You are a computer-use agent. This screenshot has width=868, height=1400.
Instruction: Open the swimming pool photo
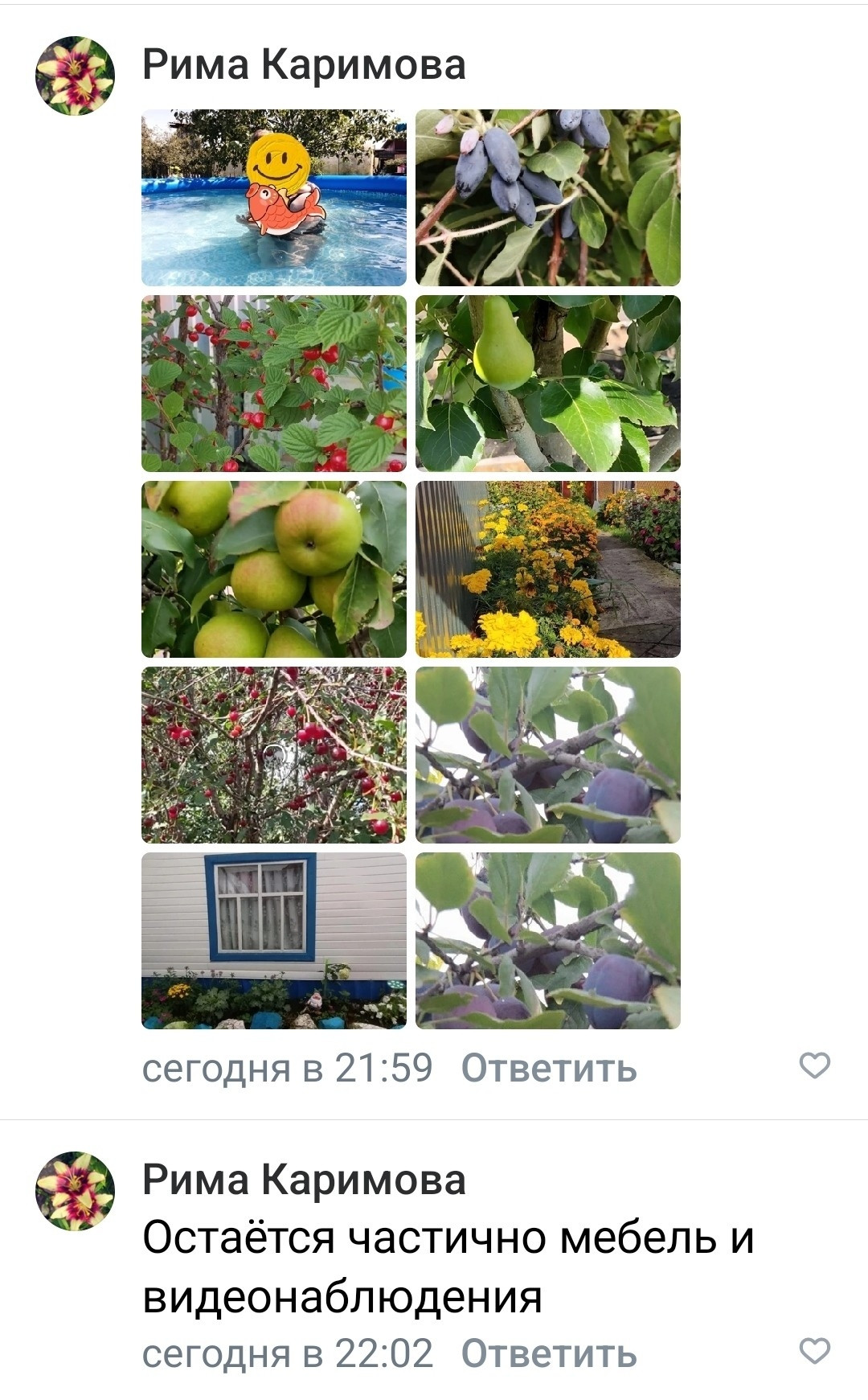point(274,198)
